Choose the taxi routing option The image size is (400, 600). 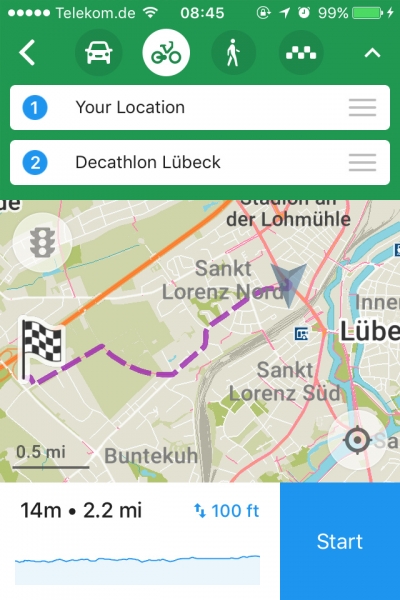point(301,53)
